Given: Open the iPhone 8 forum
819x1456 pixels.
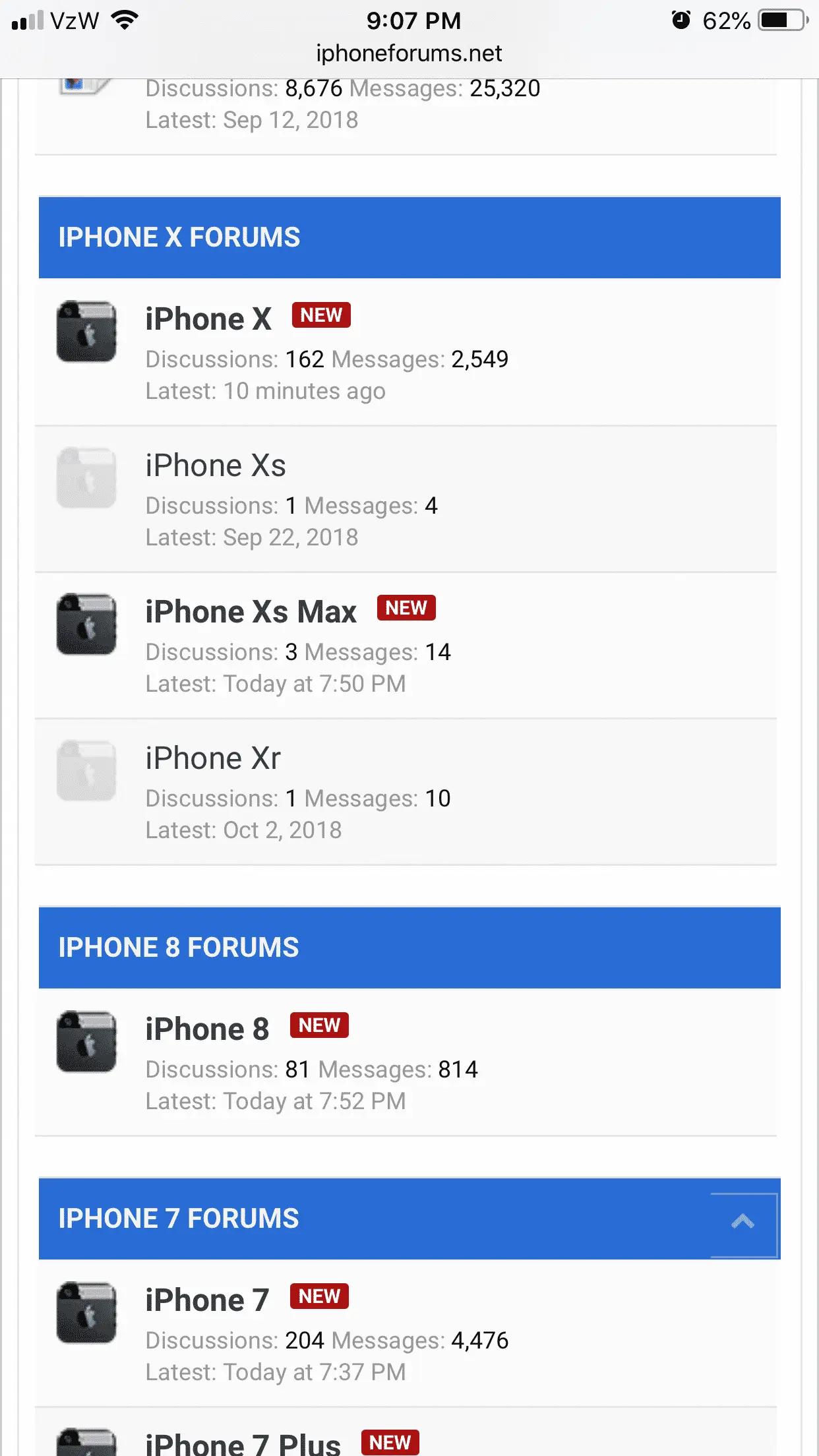Looking at the screenshot, I should click(207, 1029).
